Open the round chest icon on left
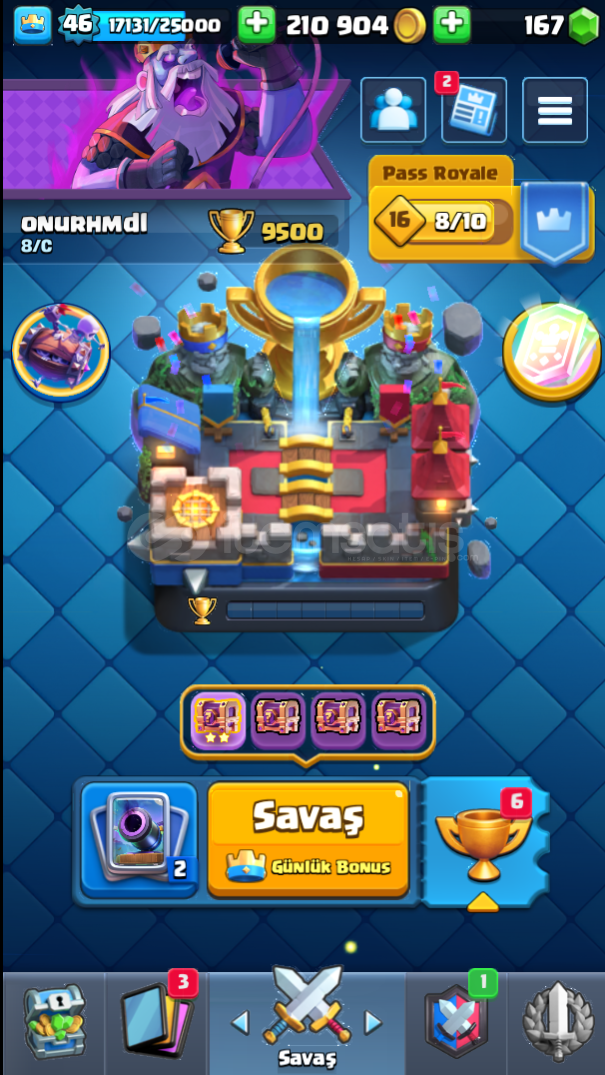605x1075 pixels. [x=60, y=350]
